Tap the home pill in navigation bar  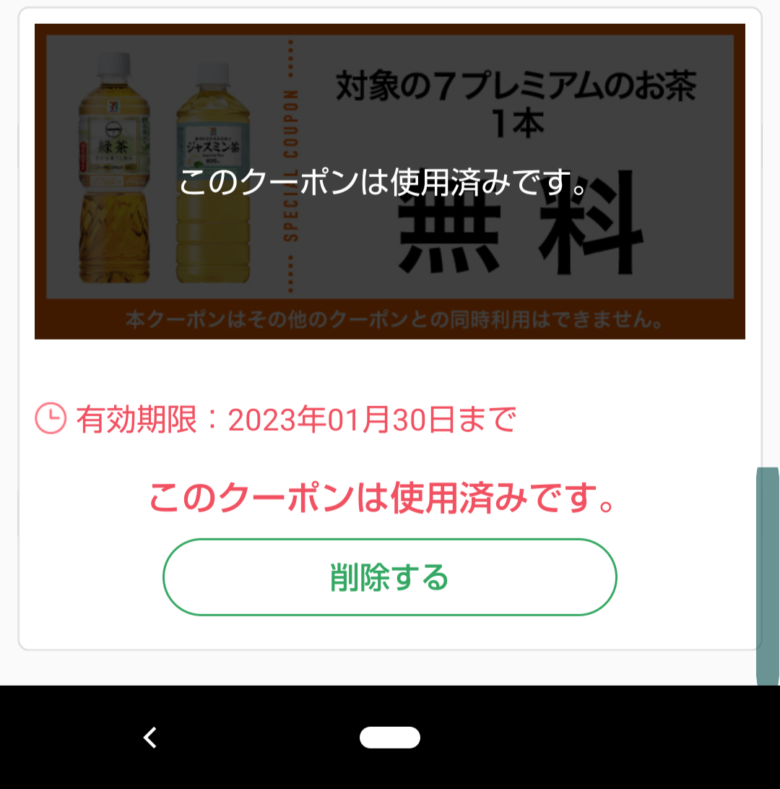click(x=389, y=737)
